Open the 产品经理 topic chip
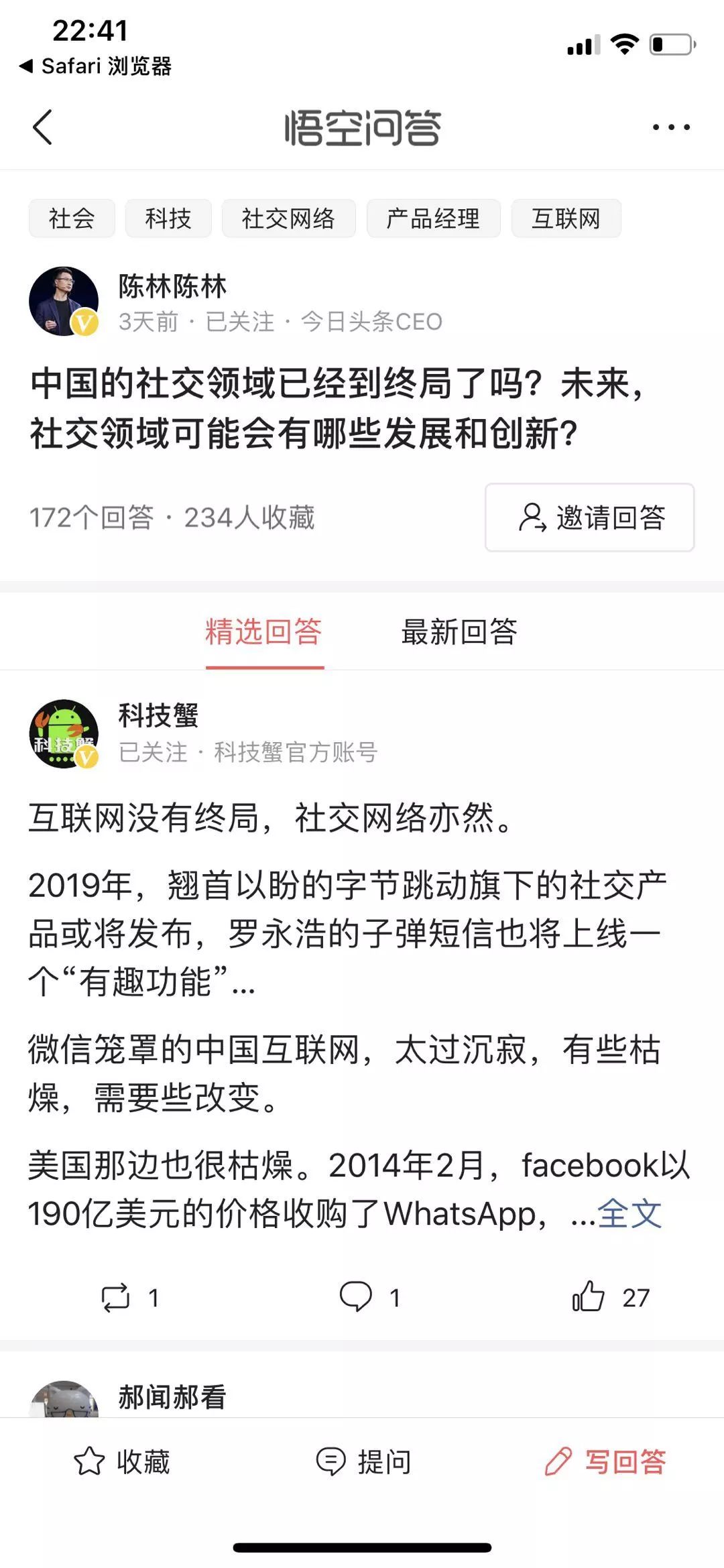 [433, 219]
